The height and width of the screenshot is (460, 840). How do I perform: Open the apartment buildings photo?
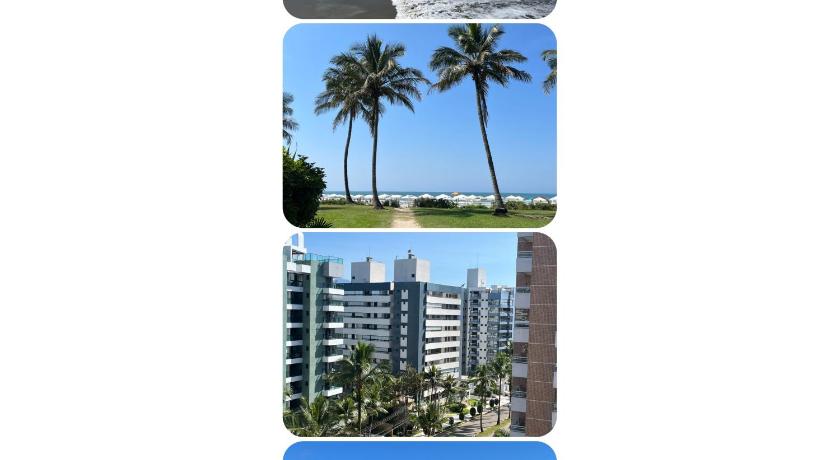coord(419,334)
